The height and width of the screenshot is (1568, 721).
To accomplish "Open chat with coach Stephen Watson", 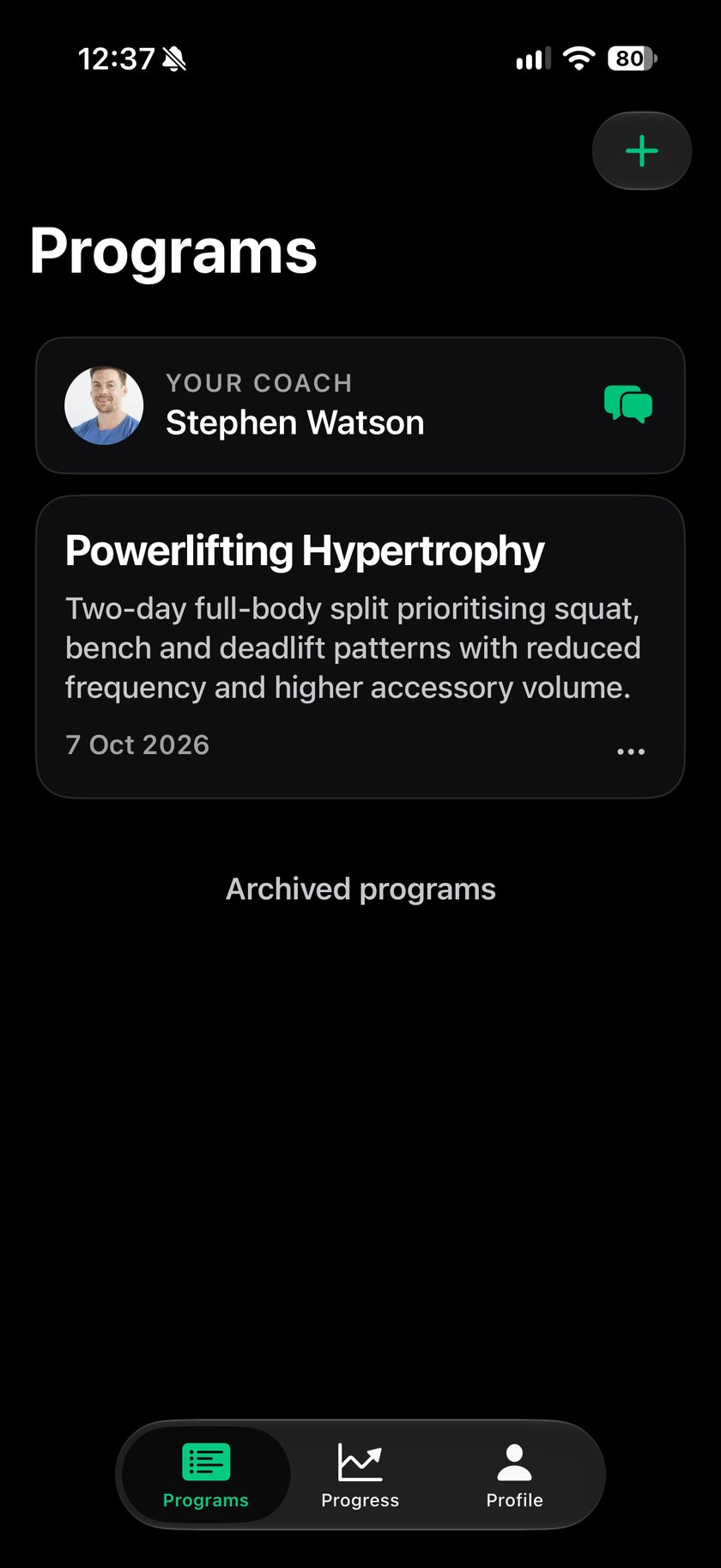I will pos(628,404).
